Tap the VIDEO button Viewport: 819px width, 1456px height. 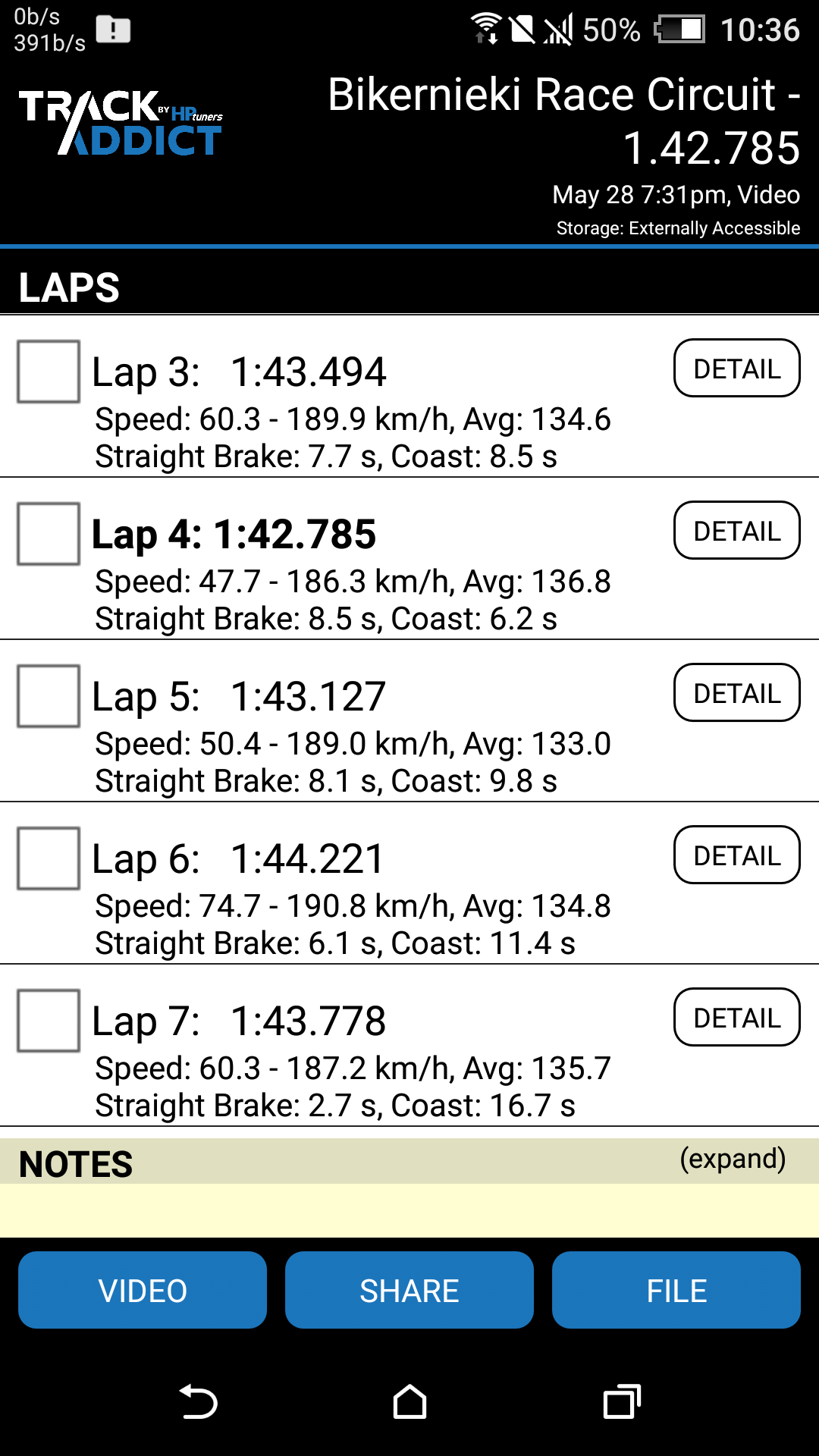(x=143, y=1290)
